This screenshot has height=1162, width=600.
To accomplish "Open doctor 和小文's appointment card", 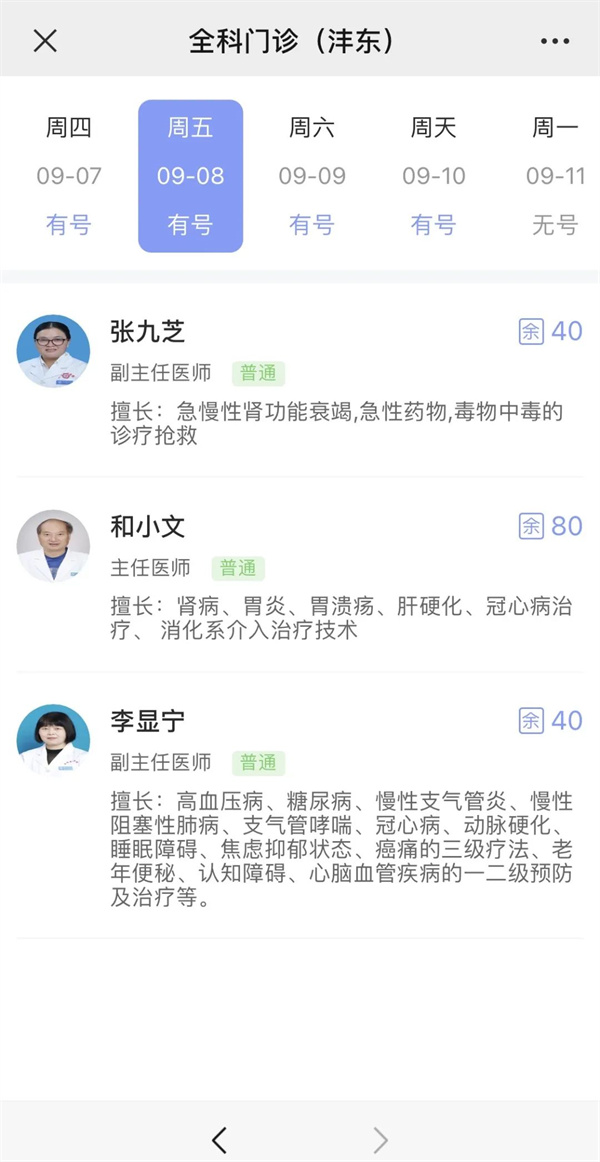I will pos(300,575).
